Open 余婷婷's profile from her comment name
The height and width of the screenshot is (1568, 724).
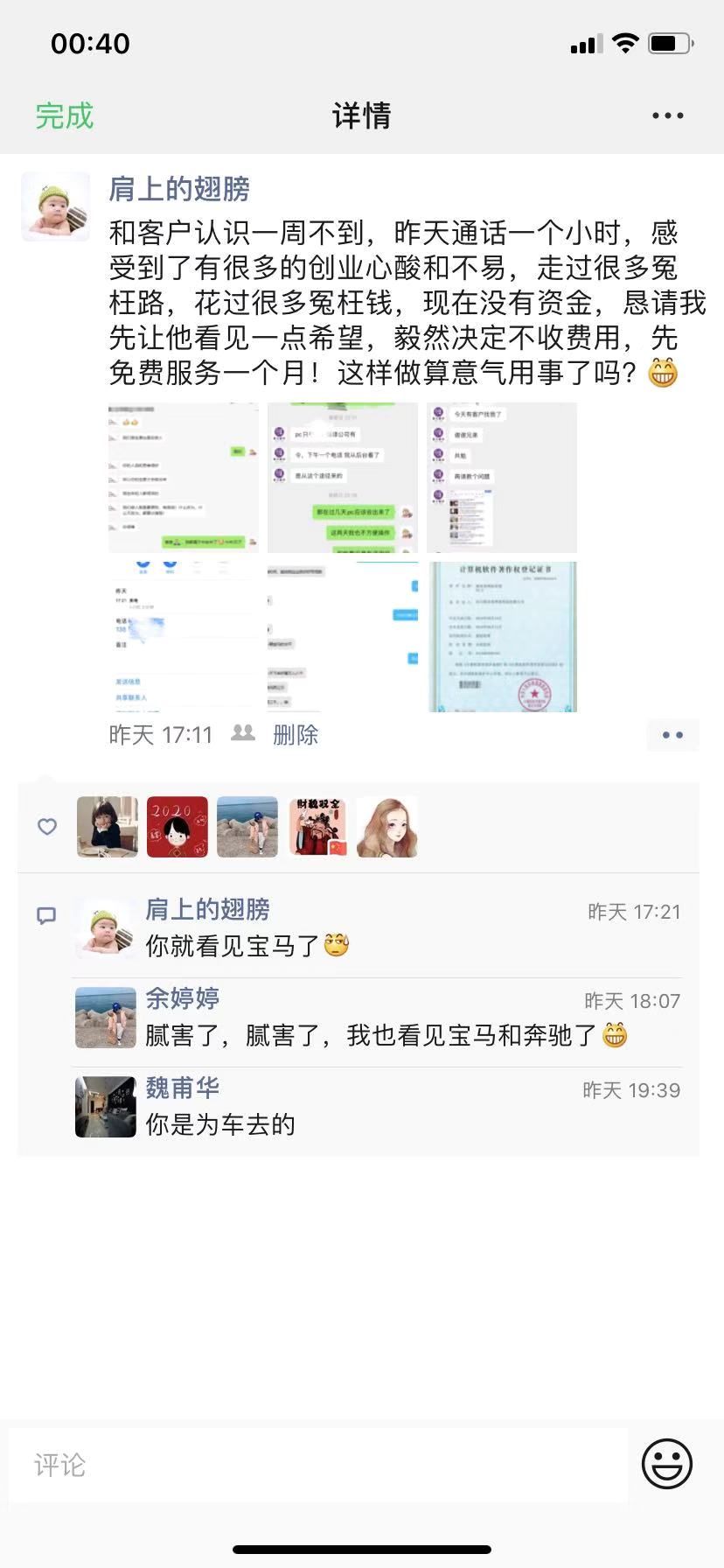pyautogui.click(x=182, y=998)
